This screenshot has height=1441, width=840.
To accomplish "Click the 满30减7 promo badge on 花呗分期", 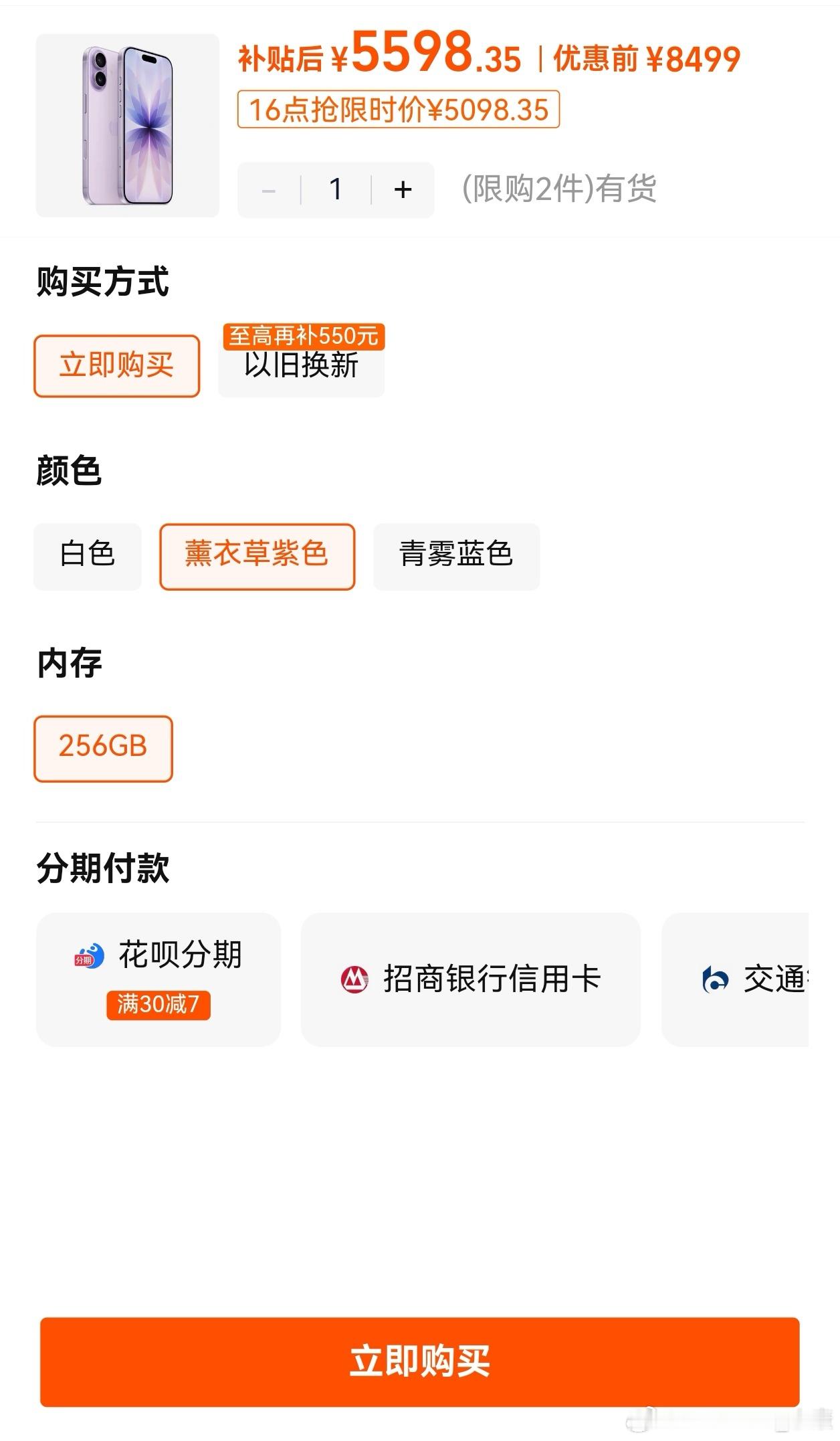I will pyautogui.click(x=159, y=1007).
